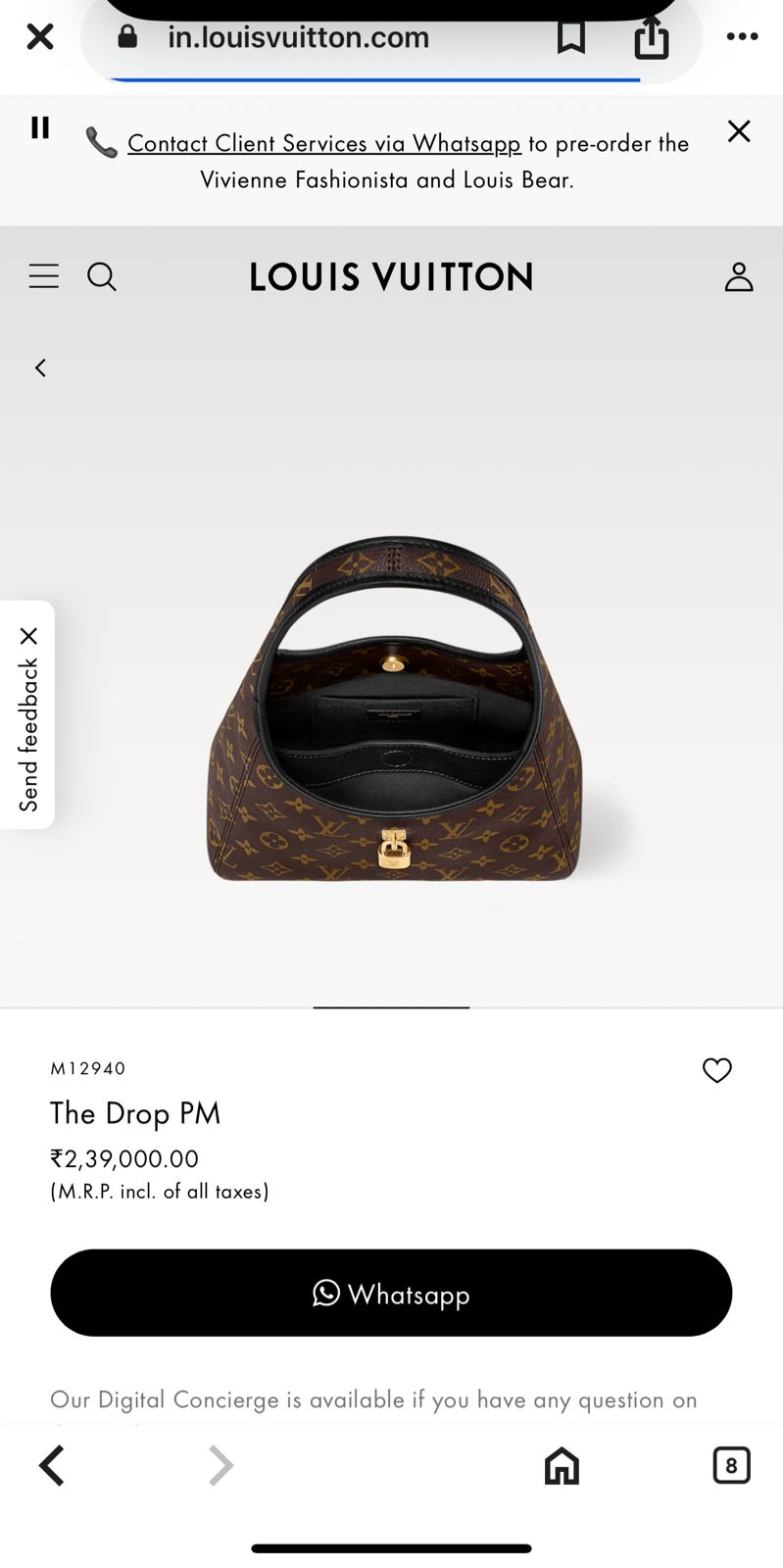Open the tab switcher showing 8 tabs

[731, 1465]
